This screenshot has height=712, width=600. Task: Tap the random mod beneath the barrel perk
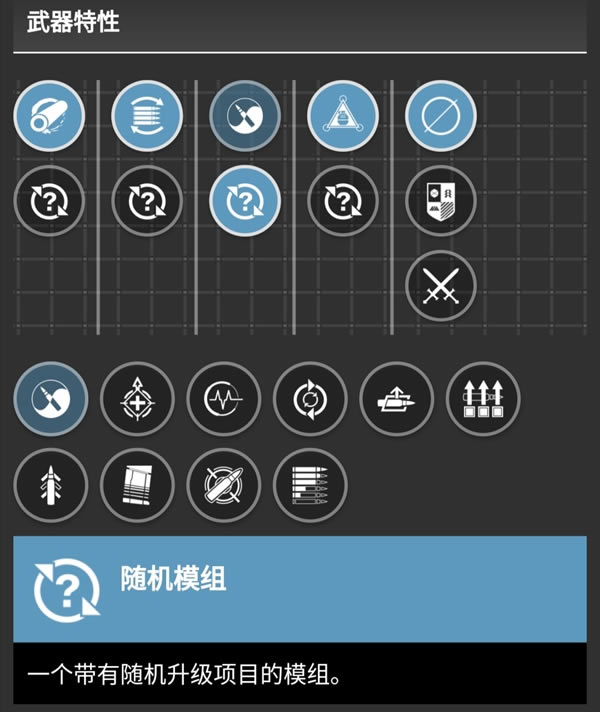pyautogui.click(x=49, y=201)
